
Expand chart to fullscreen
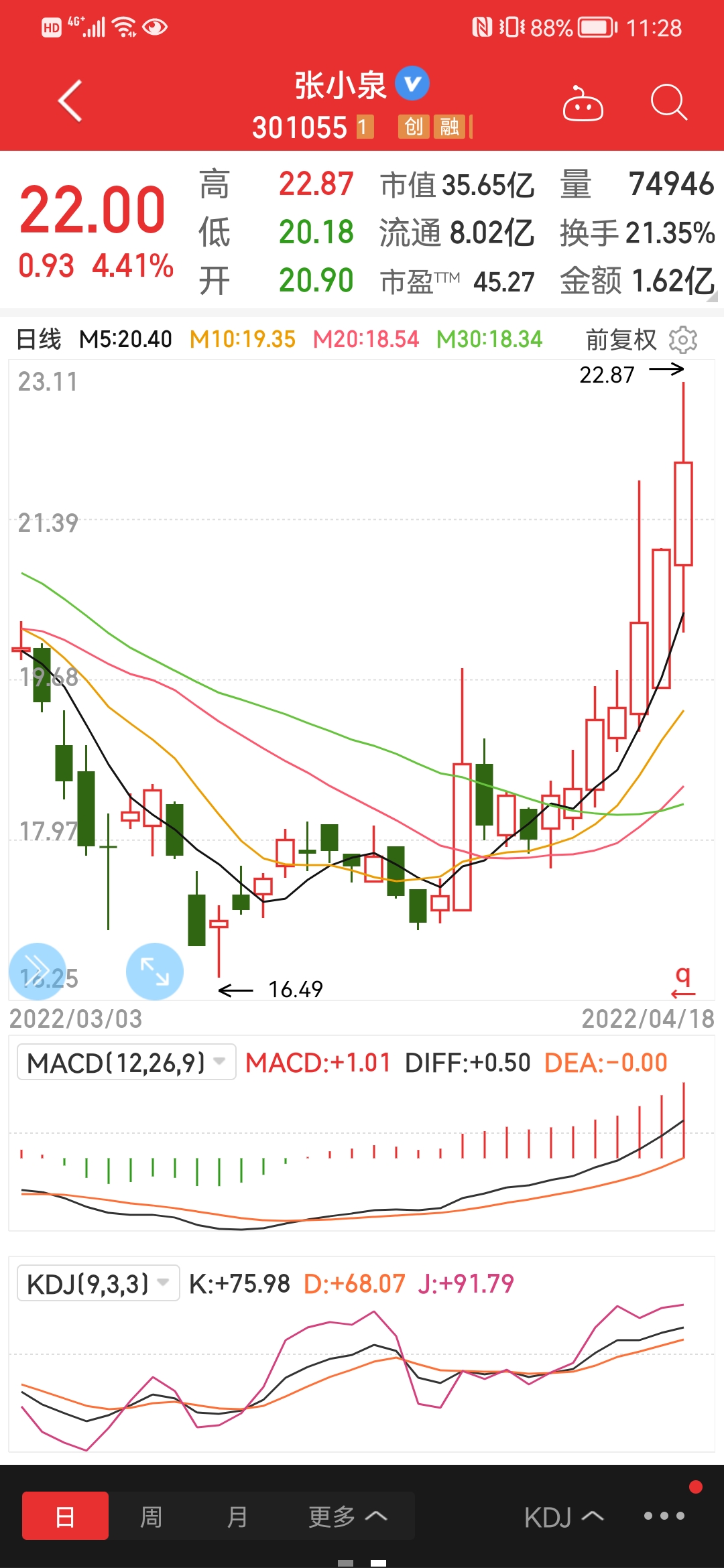[x=155, y=972]
